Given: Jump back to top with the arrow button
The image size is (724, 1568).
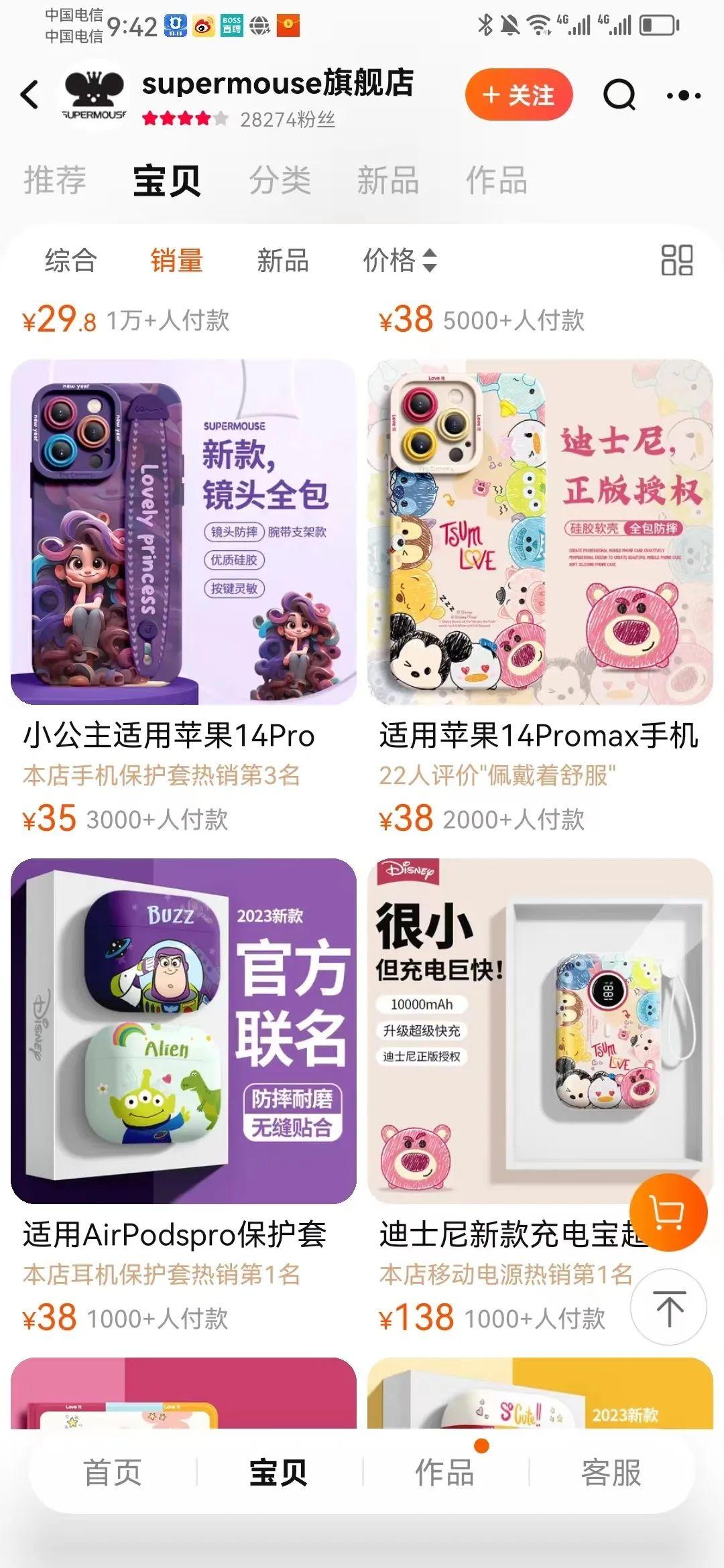Looking at the screenshot, I should 668,1307.
